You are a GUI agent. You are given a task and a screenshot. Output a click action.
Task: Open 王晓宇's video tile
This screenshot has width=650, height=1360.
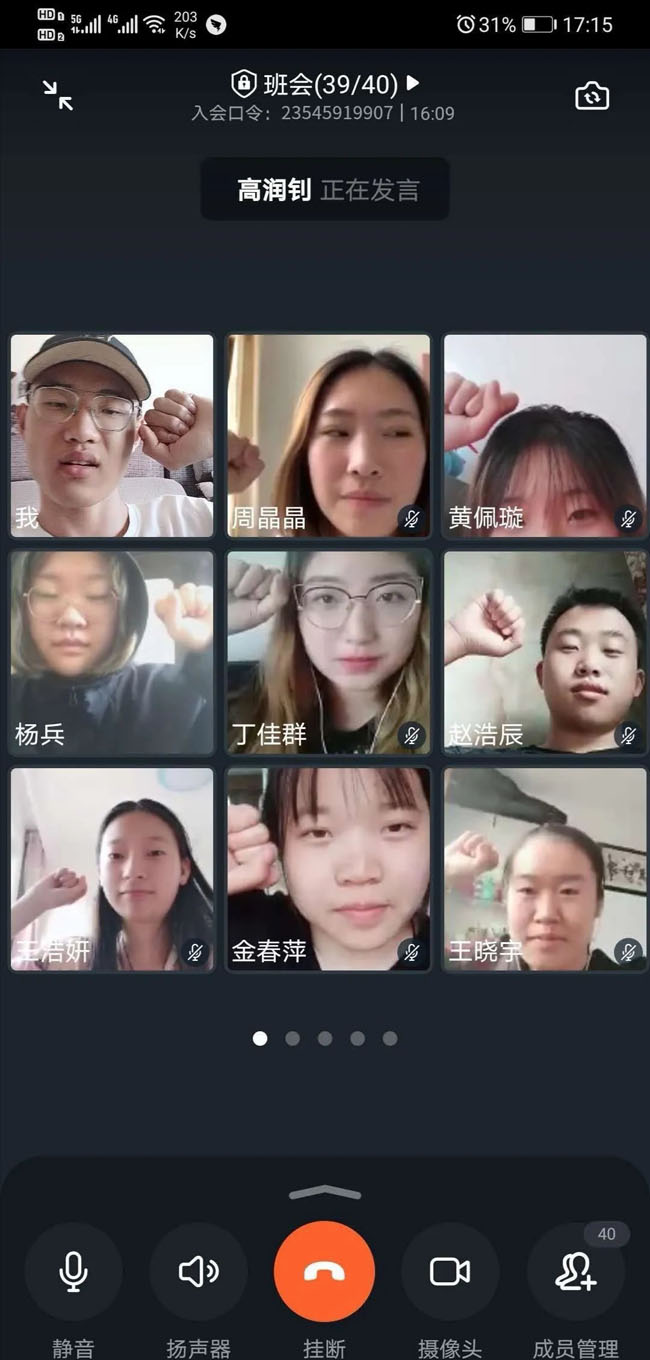coord(544,868)
